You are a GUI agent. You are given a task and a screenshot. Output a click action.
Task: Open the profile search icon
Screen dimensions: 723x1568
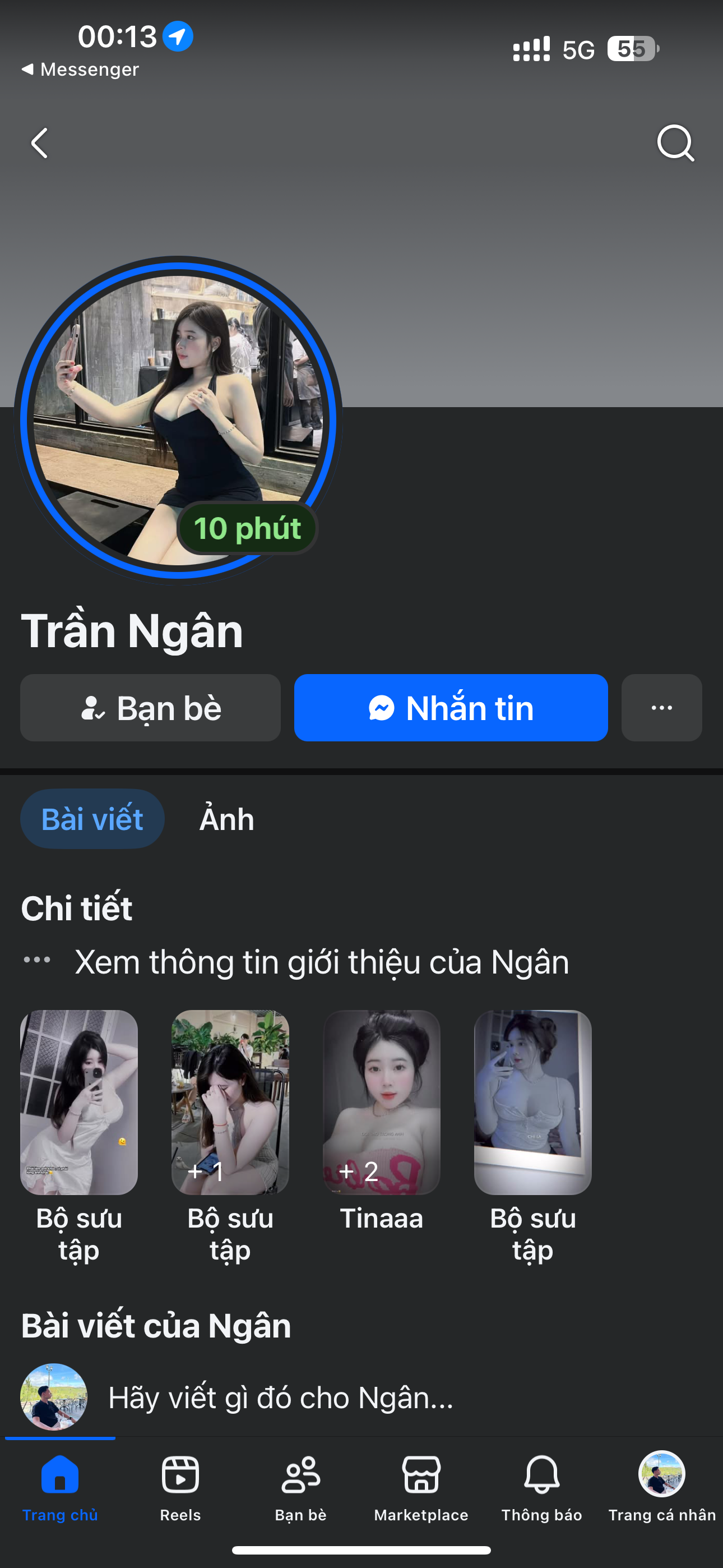[x=675, y=143]
